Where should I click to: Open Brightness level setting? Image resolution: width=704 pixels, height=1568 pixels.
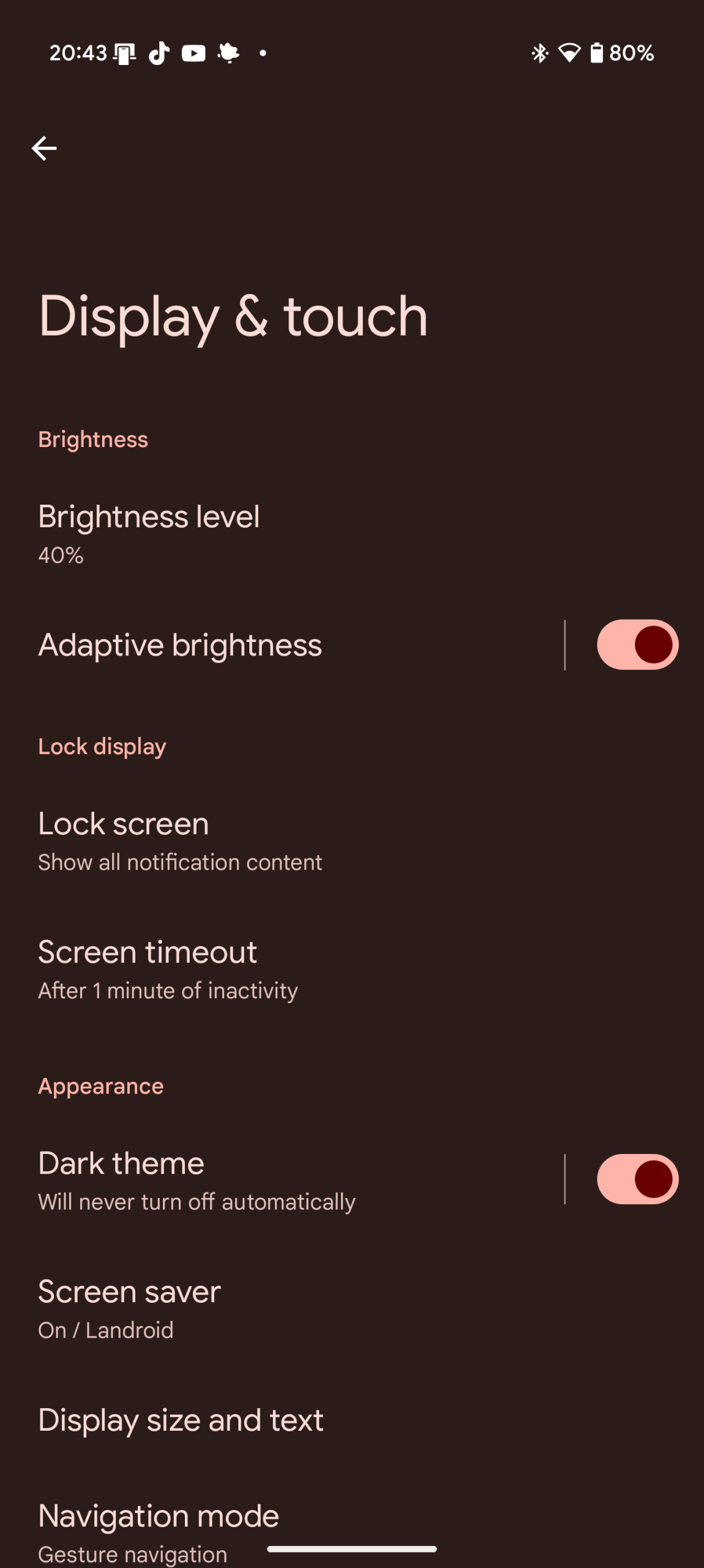pos(149,533)
